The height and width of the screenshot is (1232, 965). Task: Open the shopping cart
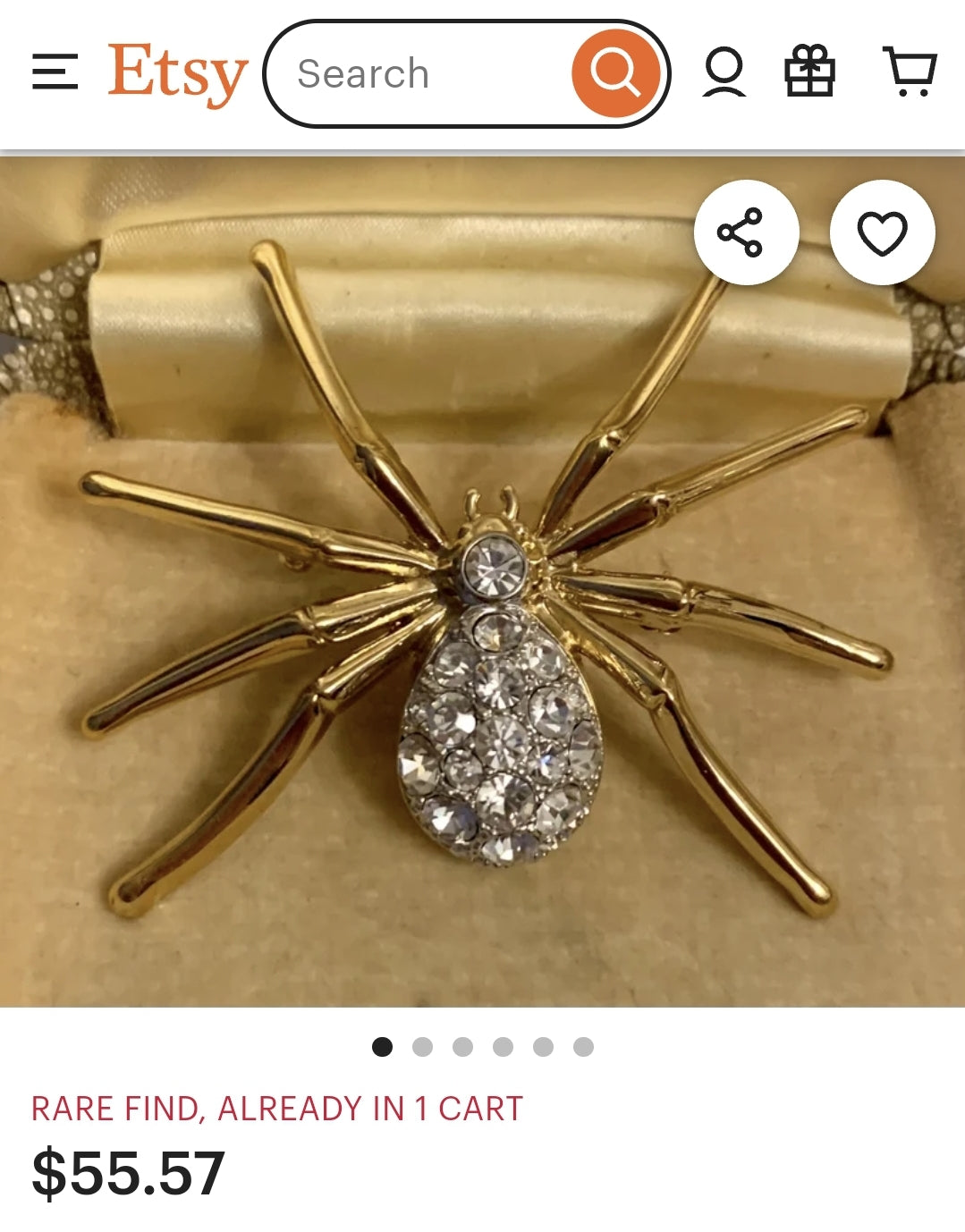[910, 72]
